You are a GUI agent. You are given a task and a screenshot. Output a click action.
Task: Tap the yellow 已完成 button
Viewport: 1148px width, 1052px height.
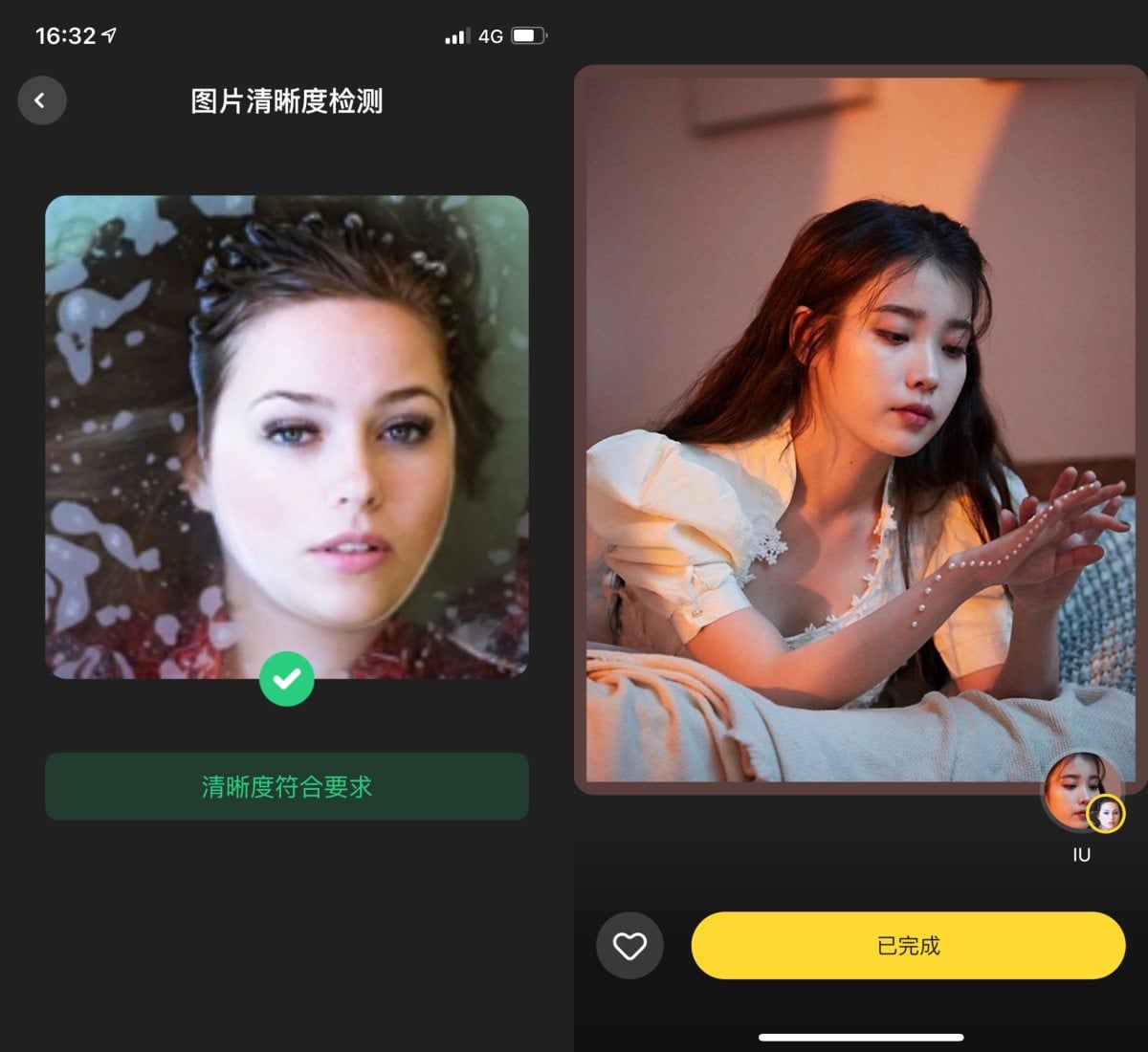[x=908, y=946]
